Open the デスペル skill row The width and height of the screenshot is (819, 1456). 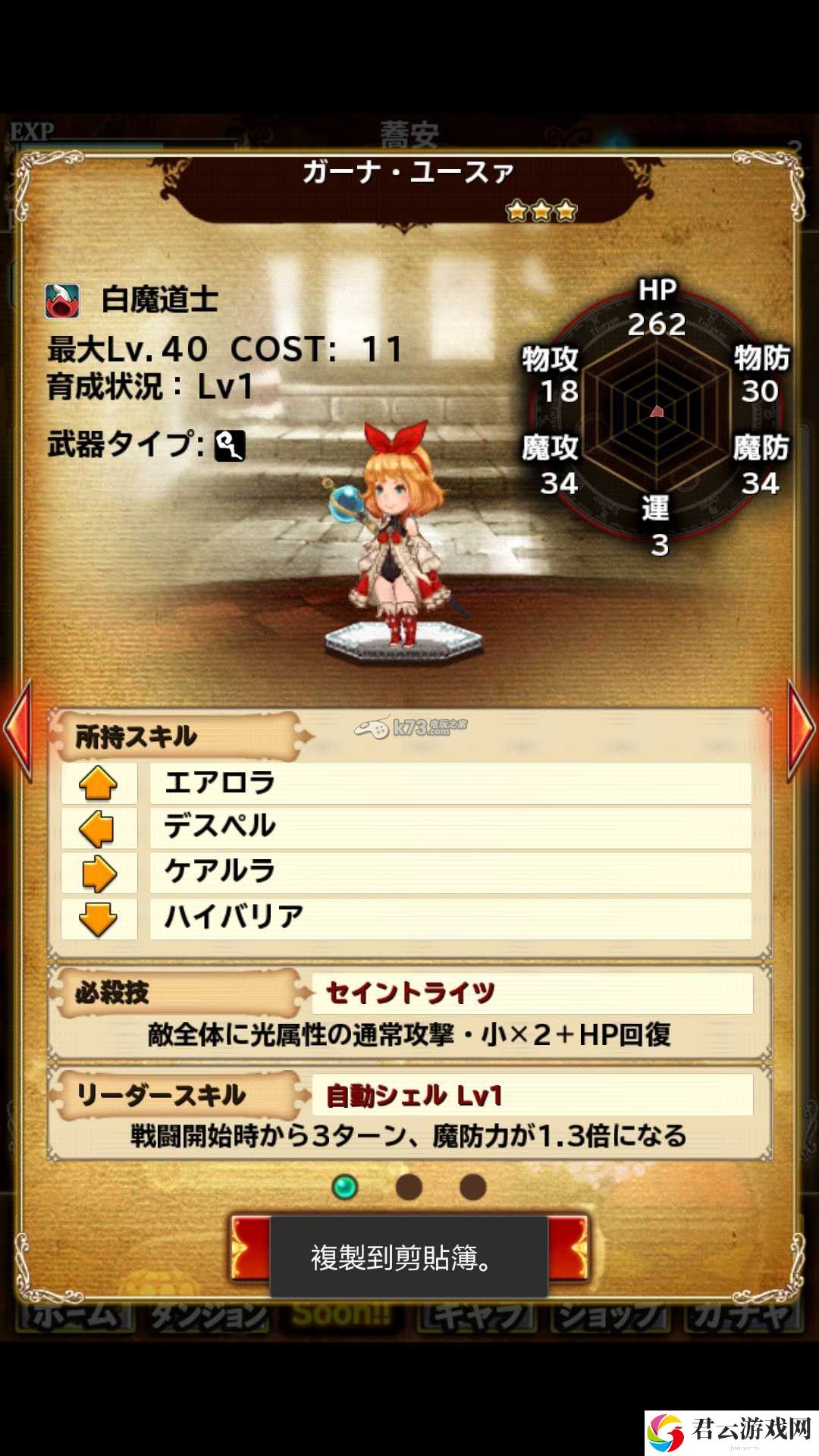point(450,827)
